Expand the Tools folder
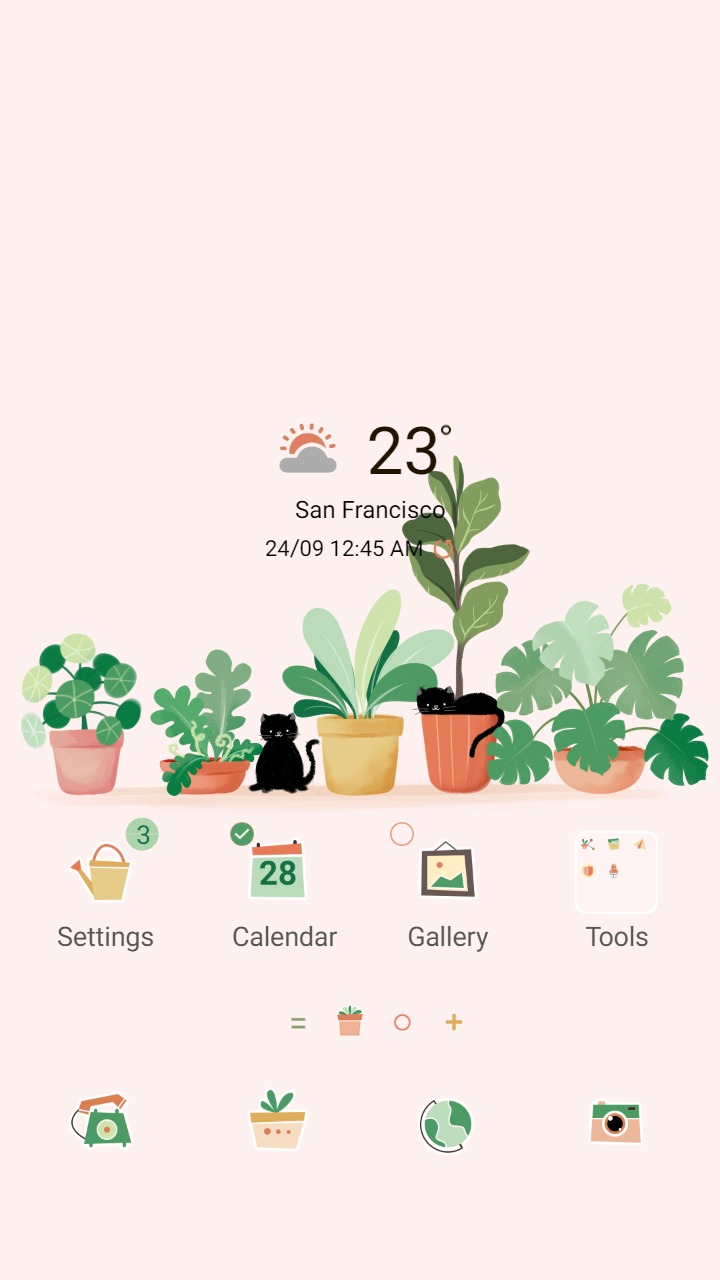 (616, 872)
